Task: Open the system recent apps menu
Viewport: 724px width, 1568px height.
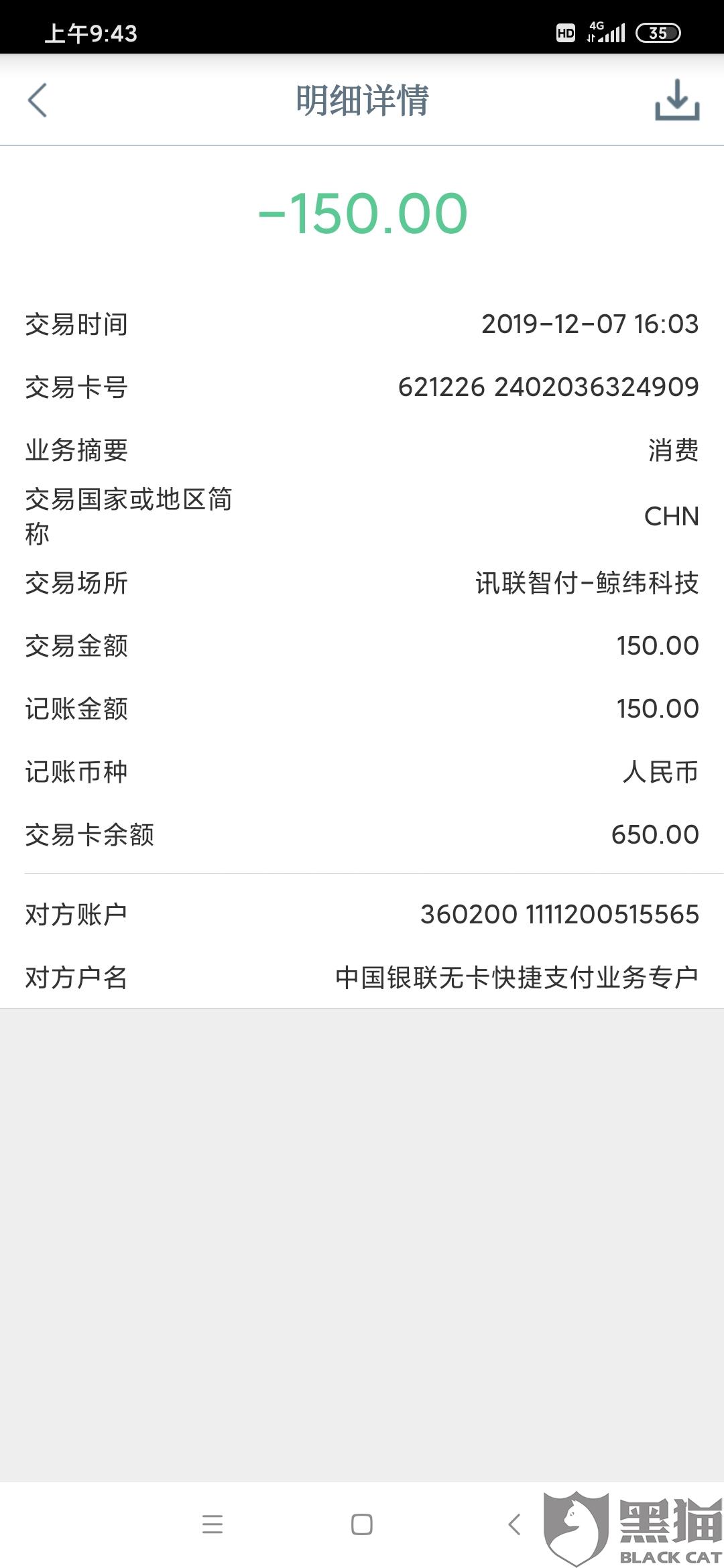Action: point(213,1524)
